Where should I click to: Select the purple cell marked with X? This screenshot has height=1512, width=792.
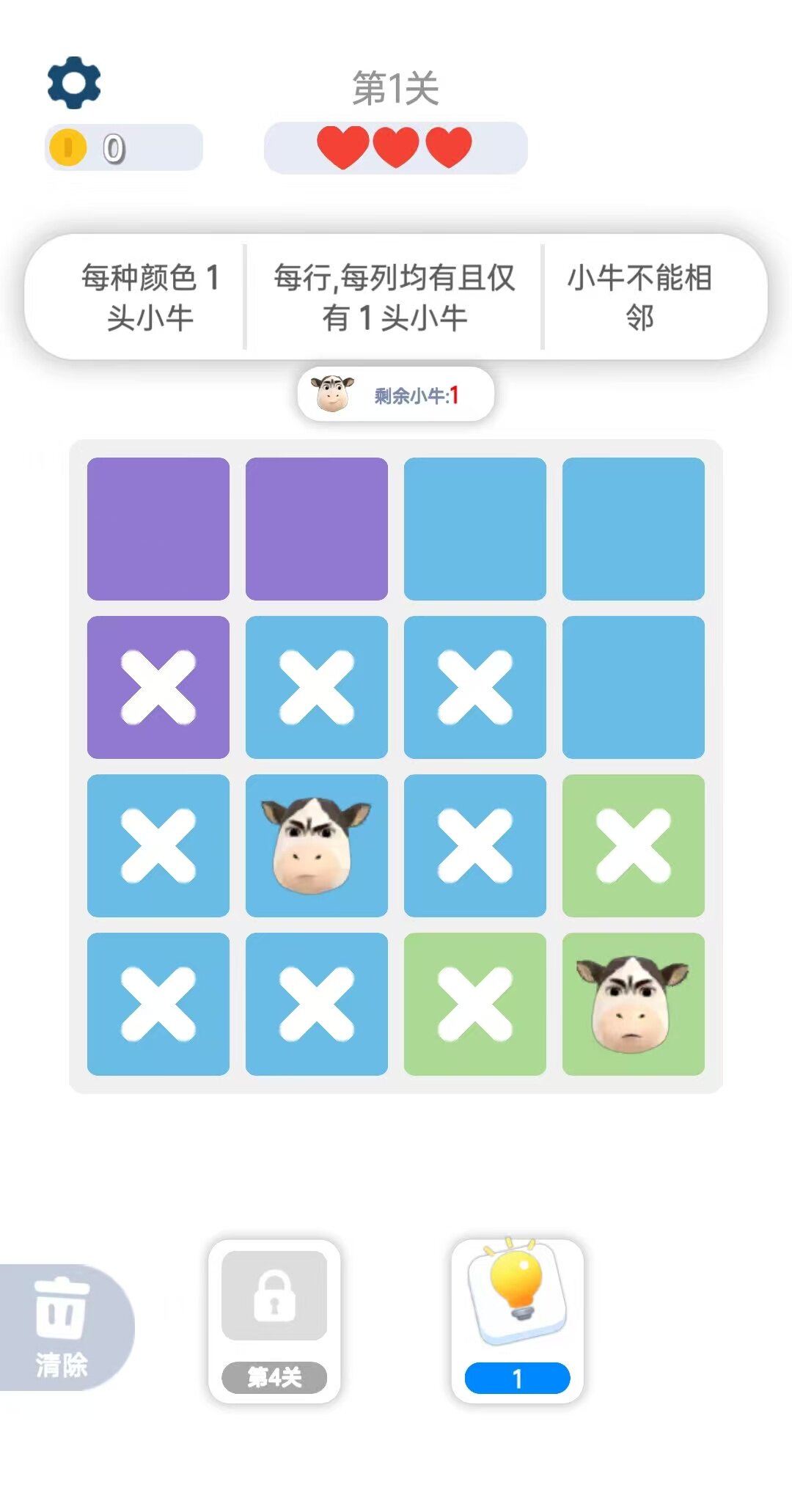pos(158,687)
